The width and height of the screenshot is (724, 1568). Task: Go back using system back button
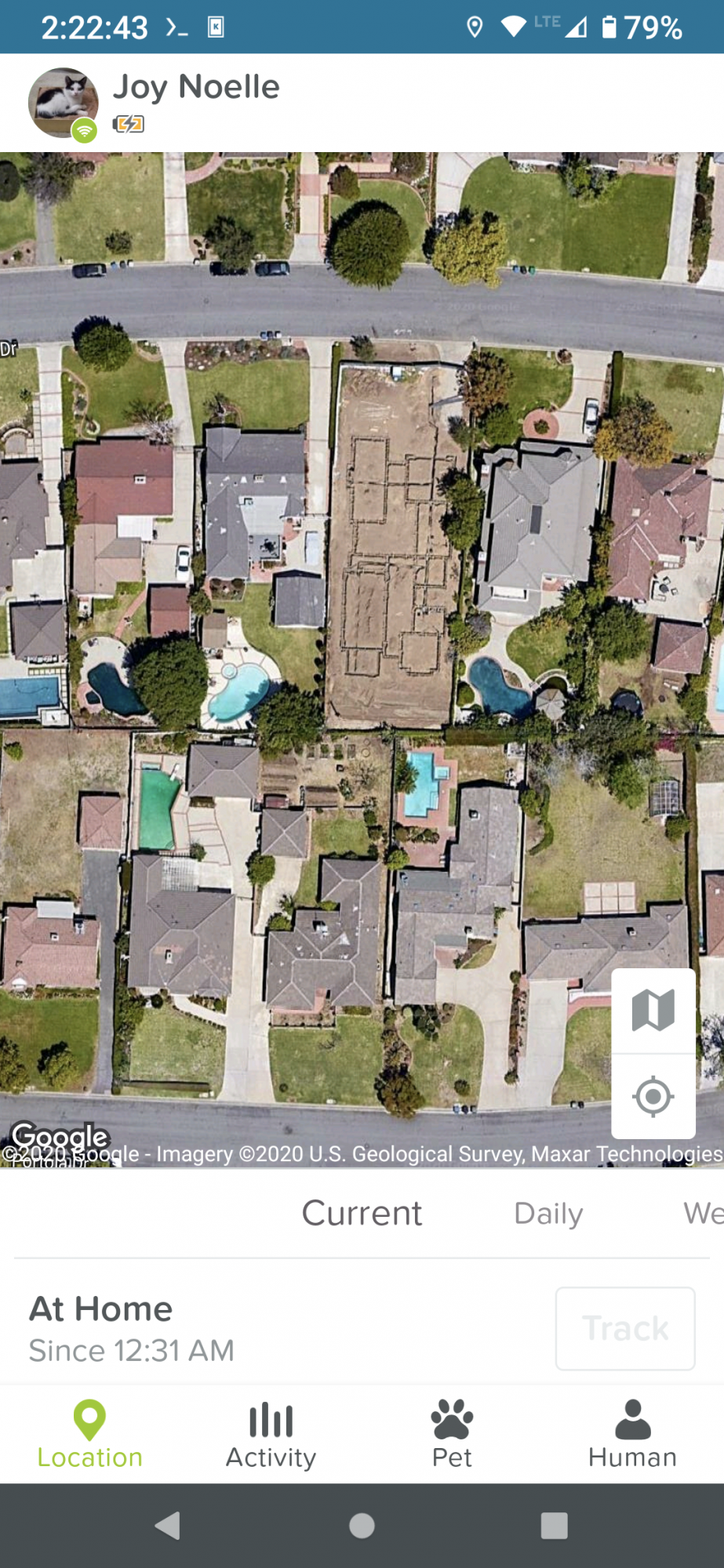coord(167,1526)
